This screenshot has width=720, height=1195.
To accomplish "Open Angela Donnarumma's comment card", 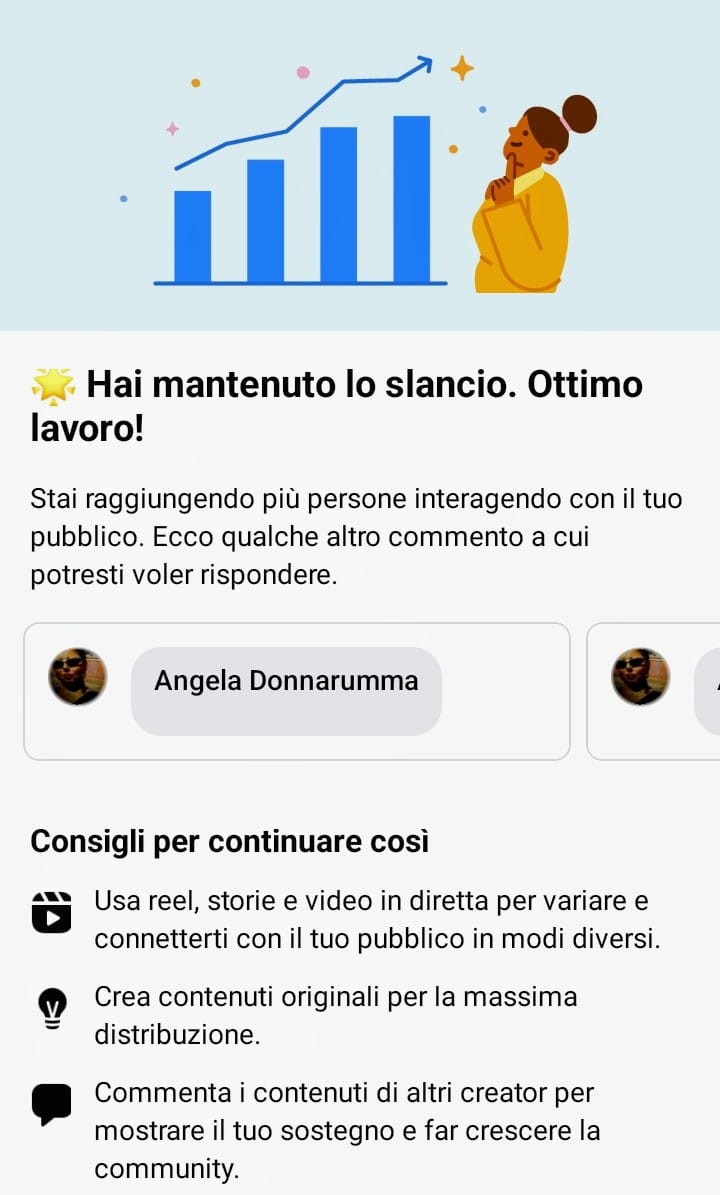I will [x=296, y=691].
